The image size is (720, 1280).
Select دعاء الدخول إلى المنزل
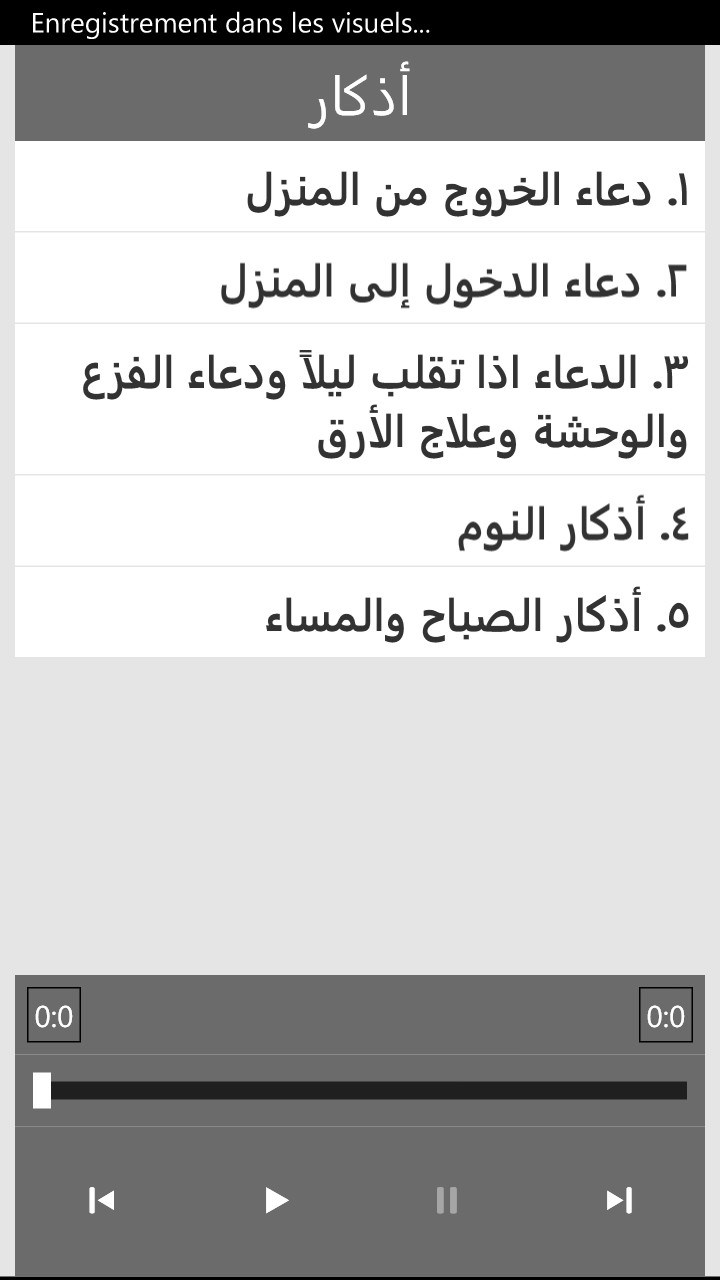click(360, 278)
